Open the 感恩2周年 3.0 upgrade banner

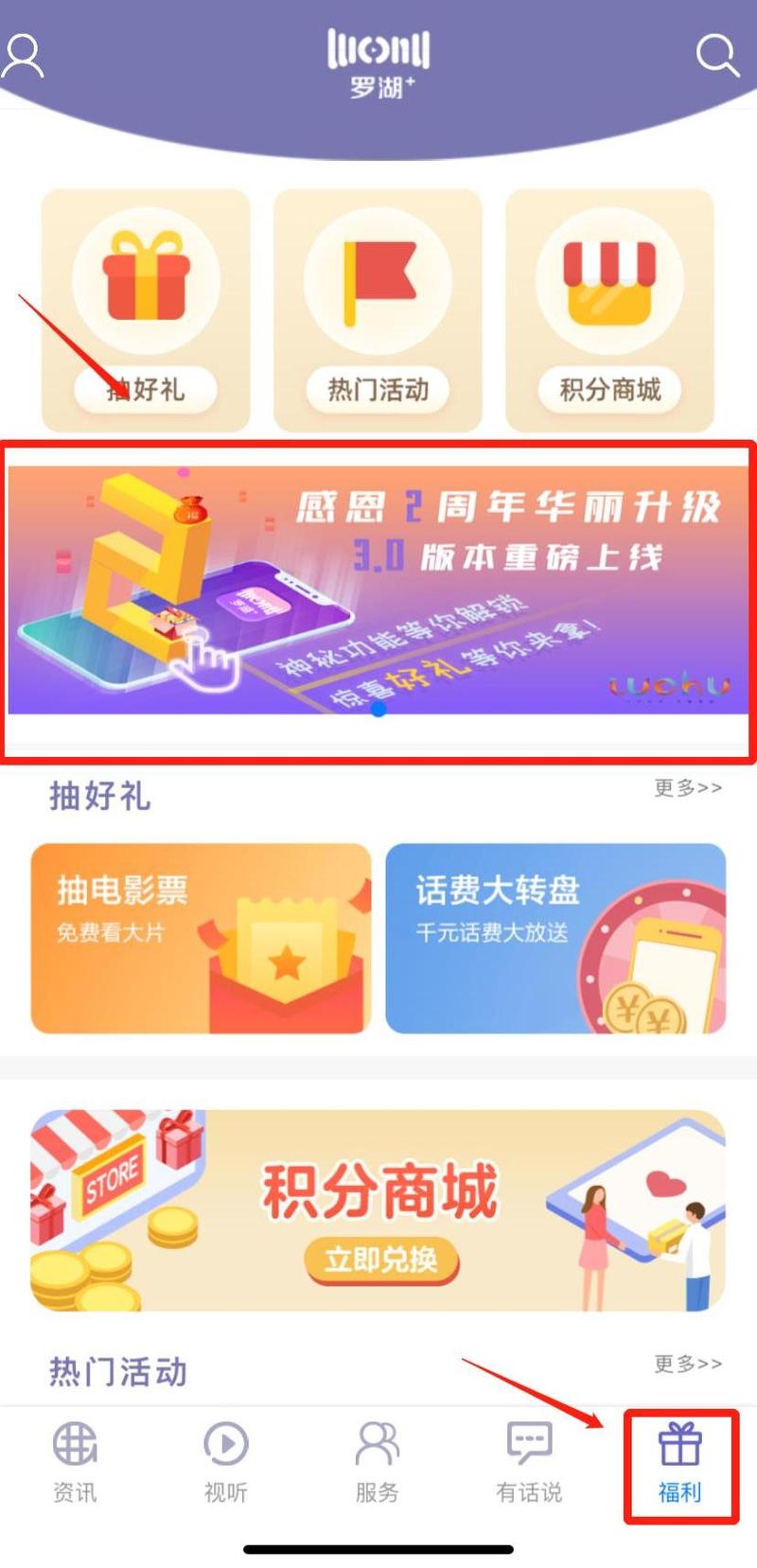pos(378,589)
